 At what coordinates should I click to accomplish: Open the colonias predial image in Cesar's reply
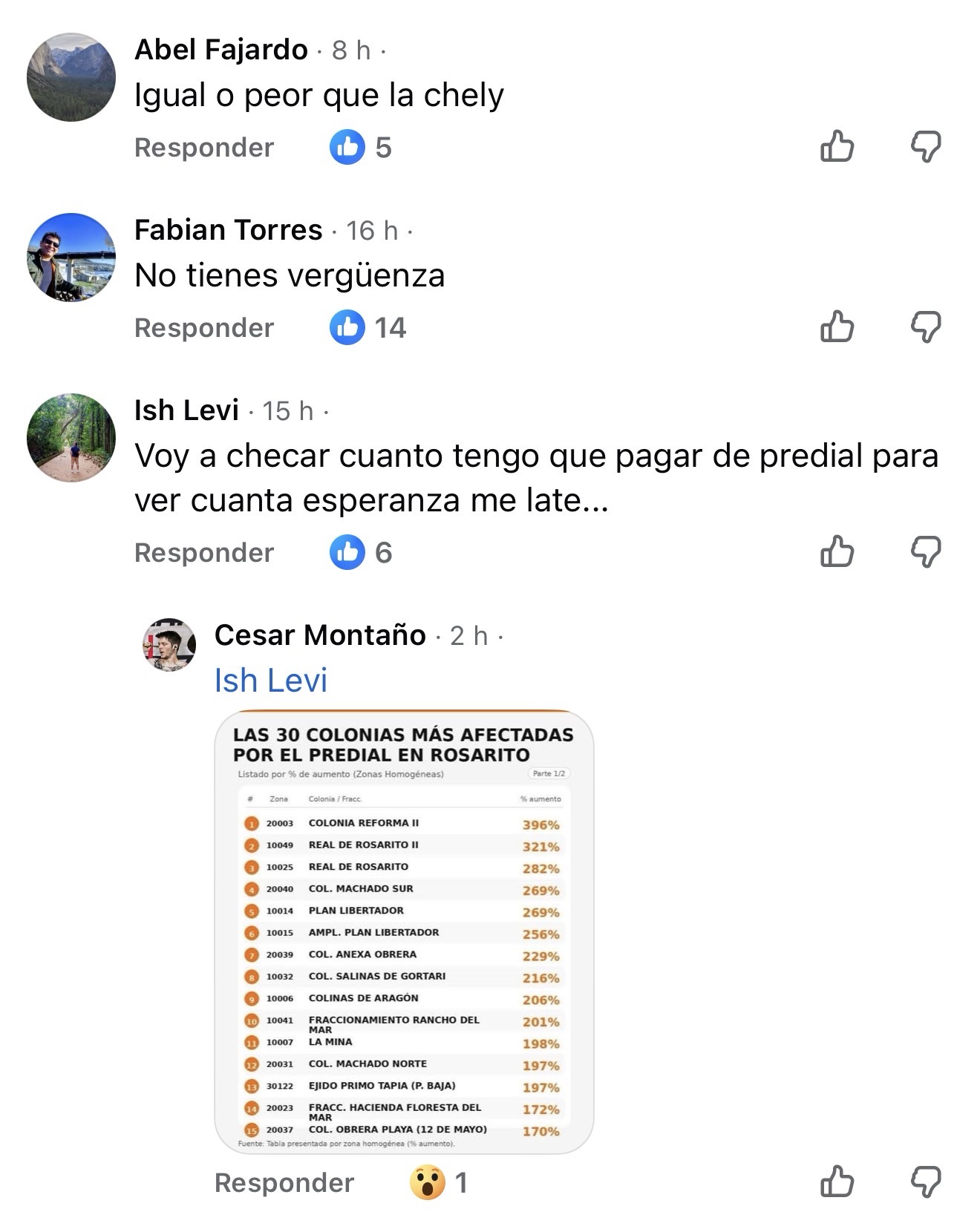(404, 931)
